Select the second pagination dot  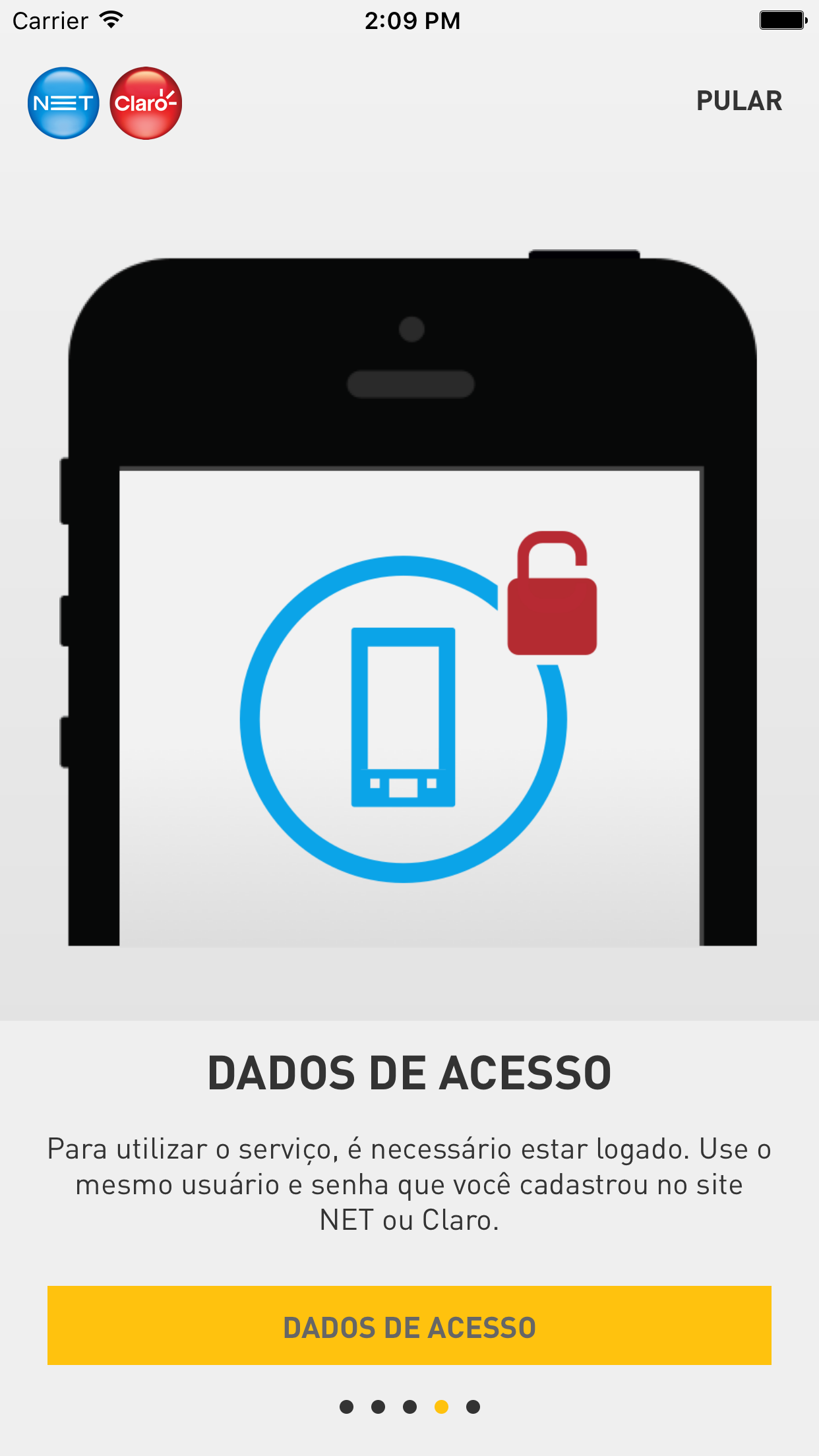379,1407
